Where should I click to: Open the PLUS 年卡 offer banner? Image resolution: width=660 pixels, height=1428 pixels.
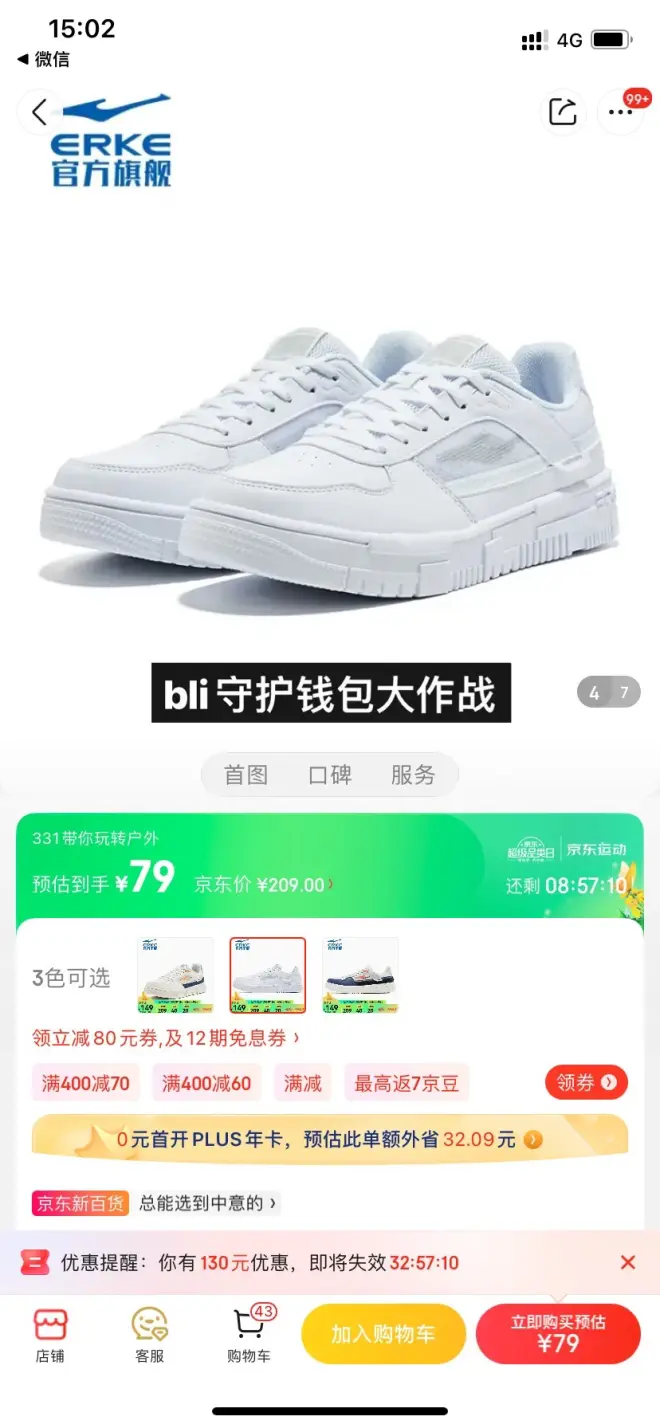(330, 1139)
